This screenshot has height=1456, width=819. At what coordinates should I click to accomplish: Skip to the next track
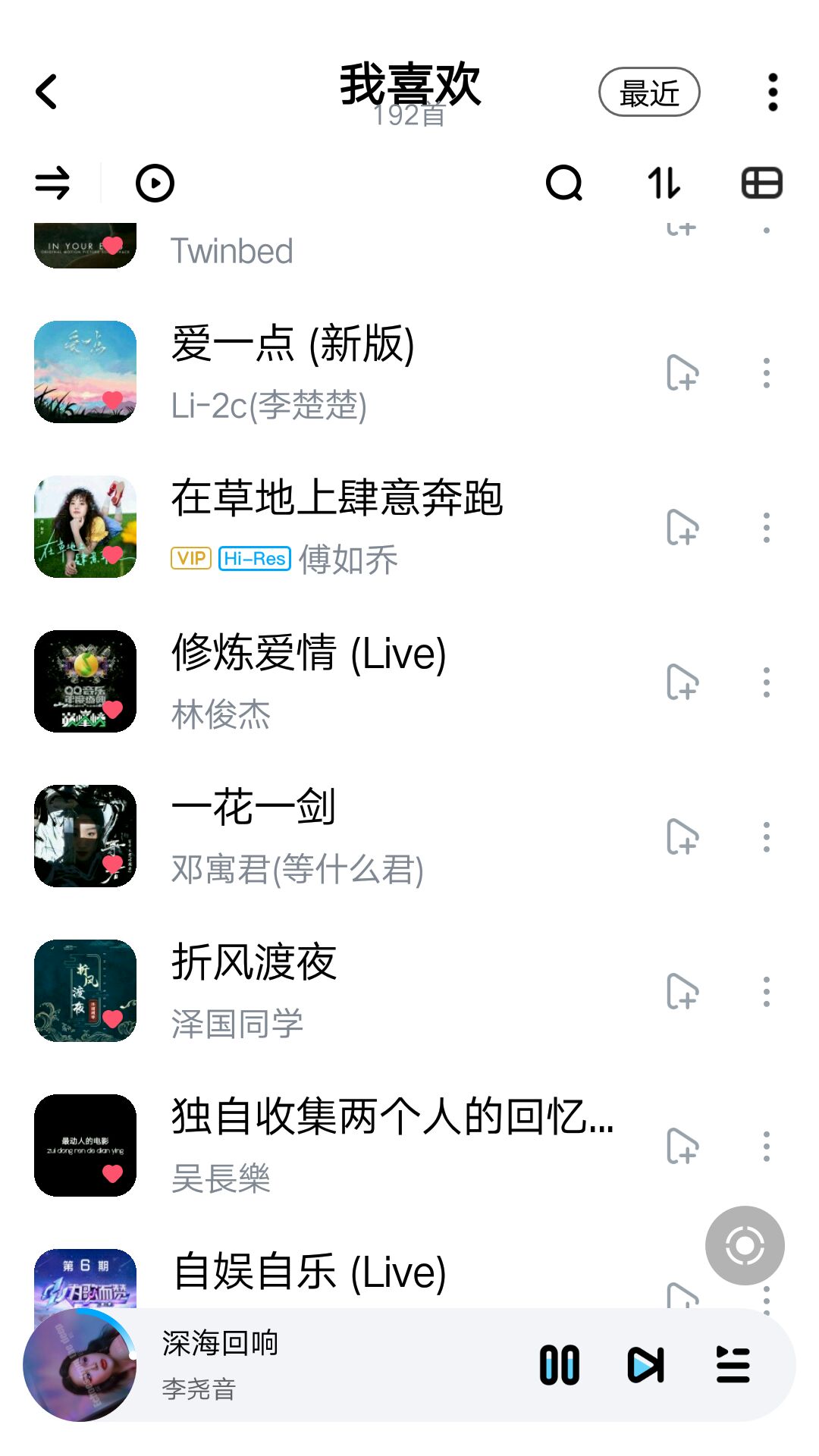click(x=646, y=1365)
